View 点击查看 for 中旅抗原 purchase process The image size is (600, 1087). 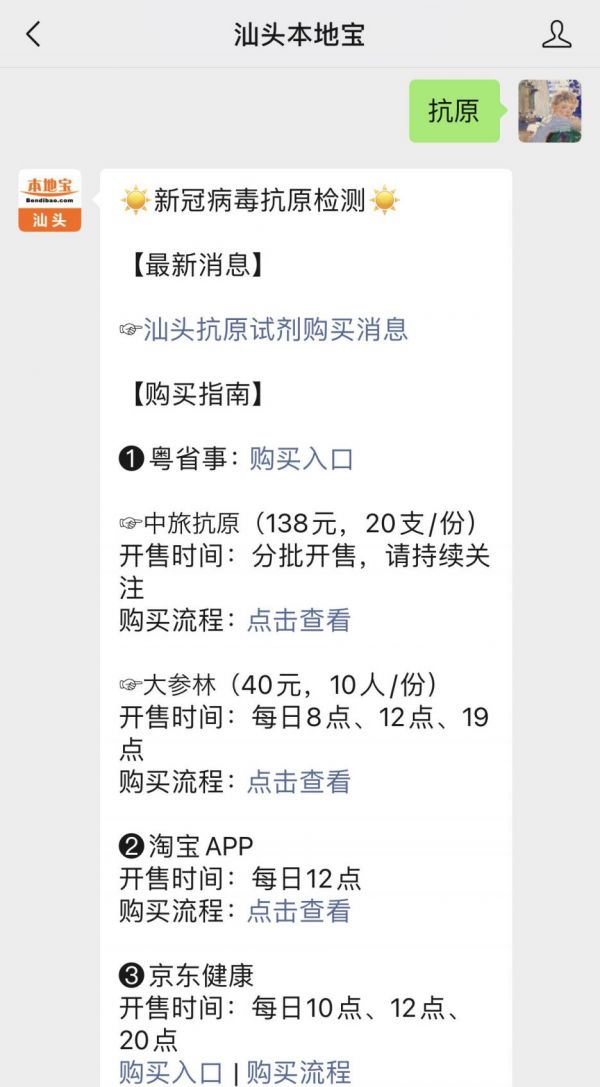click(299, 620)
